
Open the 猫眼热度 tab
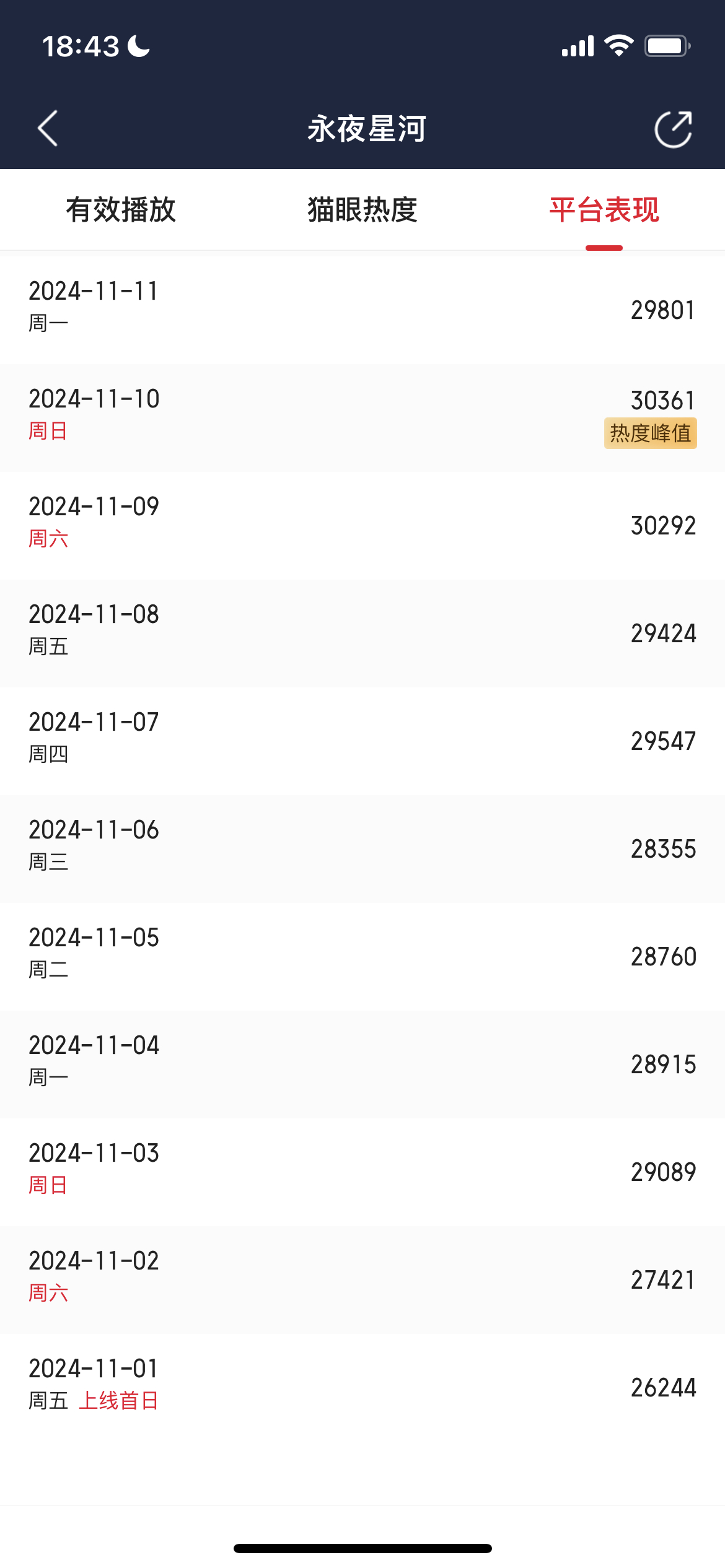pyautogui.click(x=362, y=210)
